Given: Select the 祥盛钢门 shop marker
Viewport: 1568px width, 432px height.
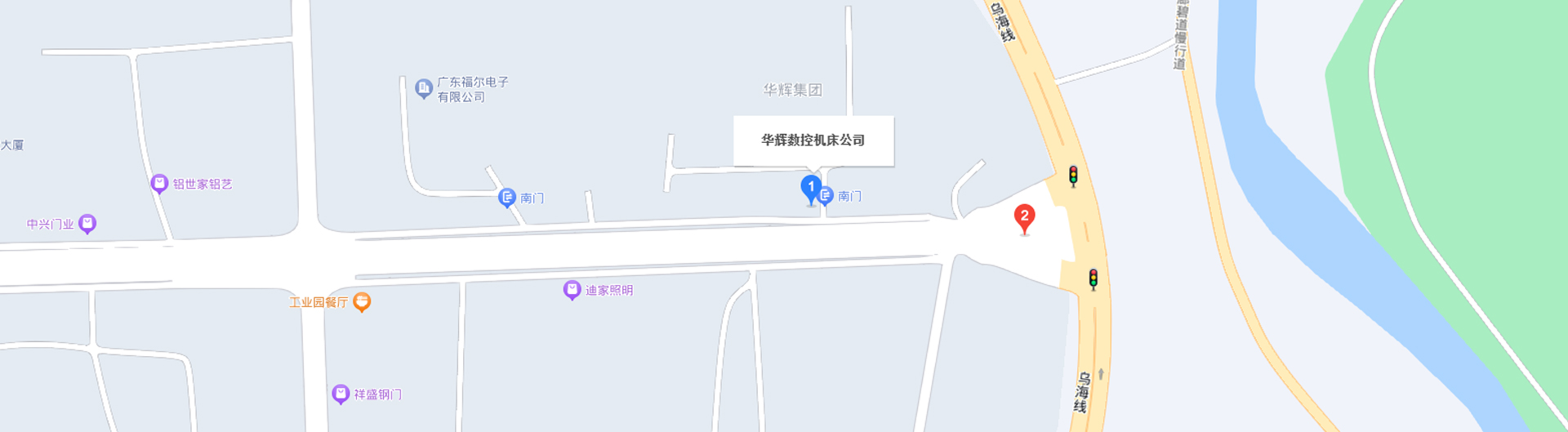Looking at the screenshot, I should (341, 394).
